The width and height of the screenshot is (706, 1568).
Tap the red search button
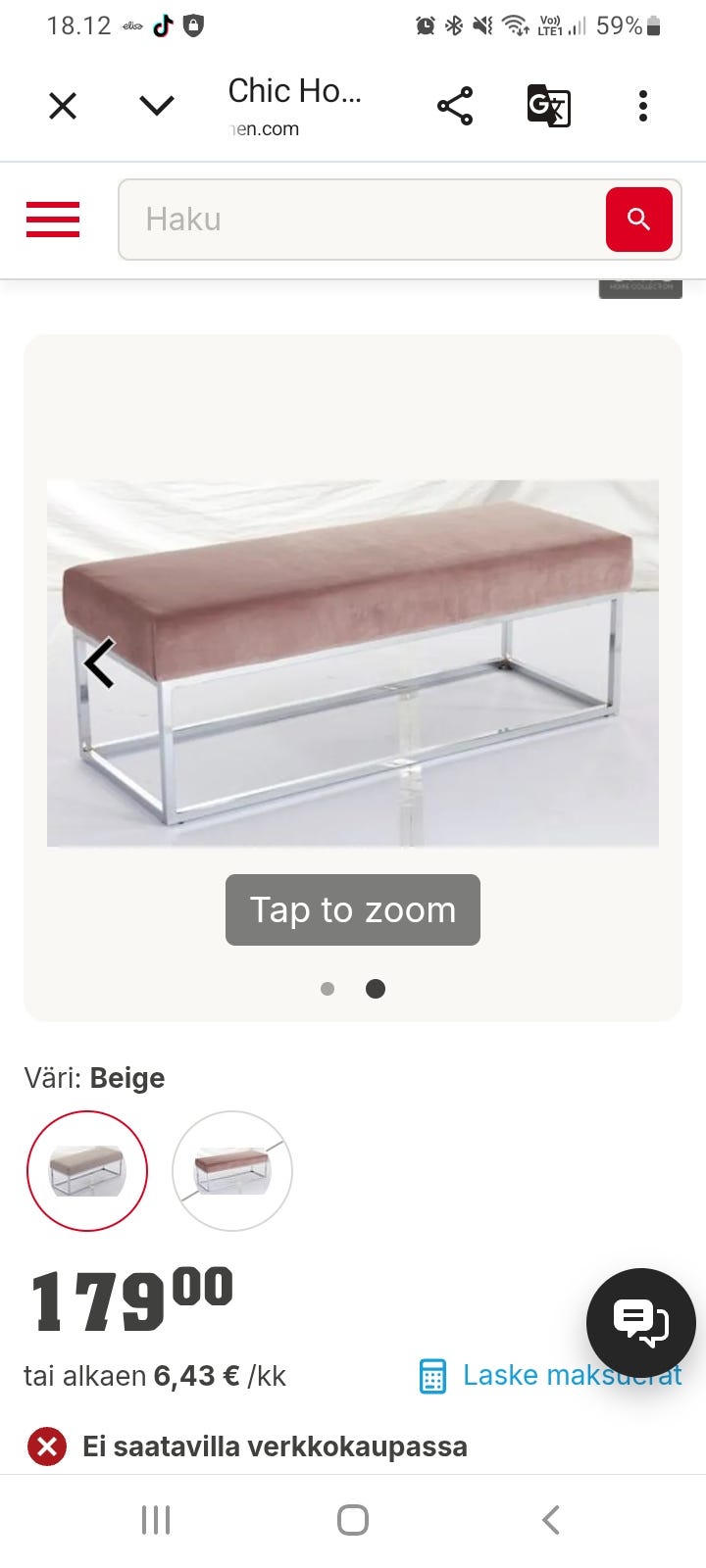pos(639,220)
